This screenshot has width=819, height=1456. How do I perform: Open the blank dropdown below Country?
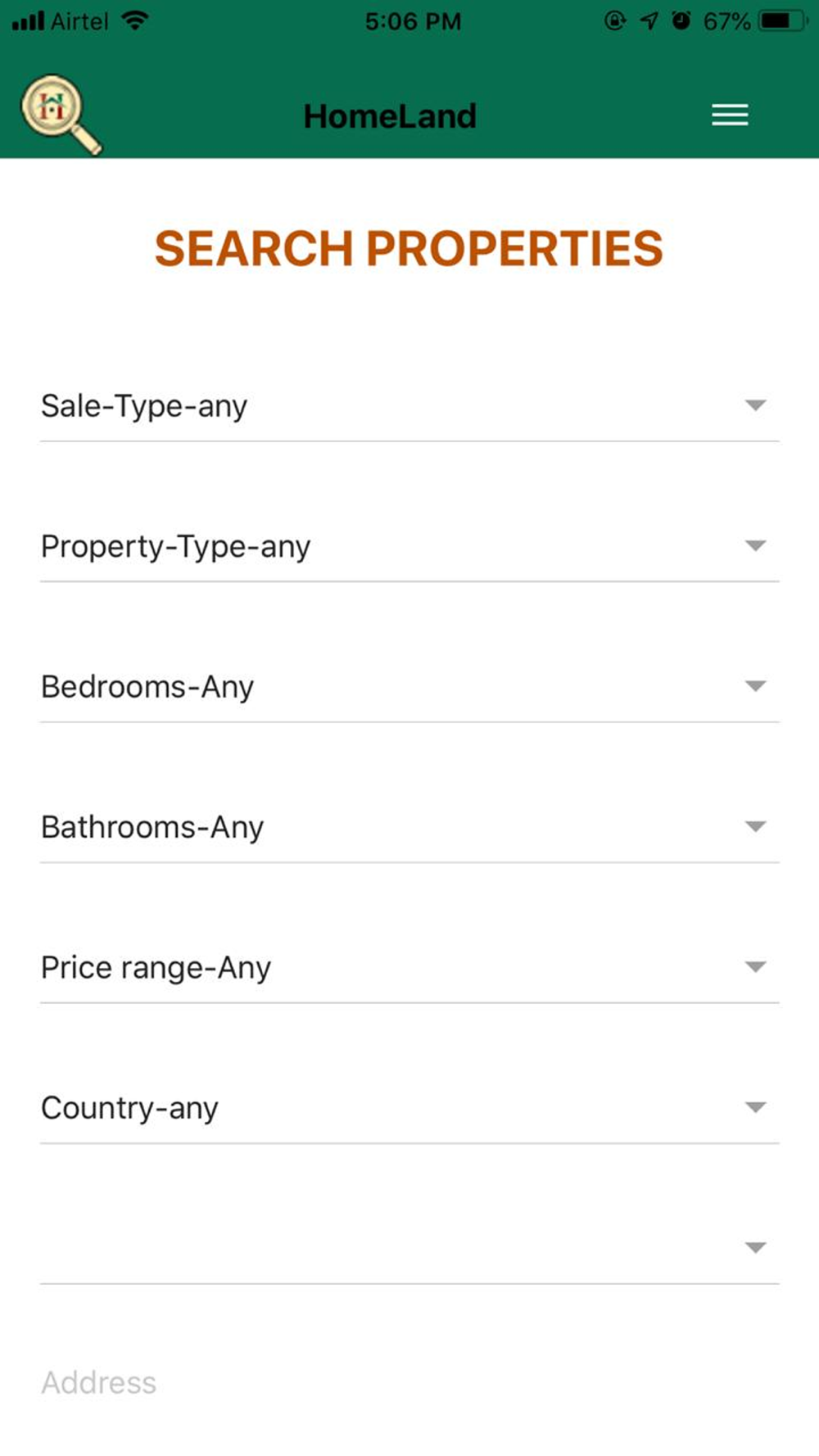point(409,1249)
